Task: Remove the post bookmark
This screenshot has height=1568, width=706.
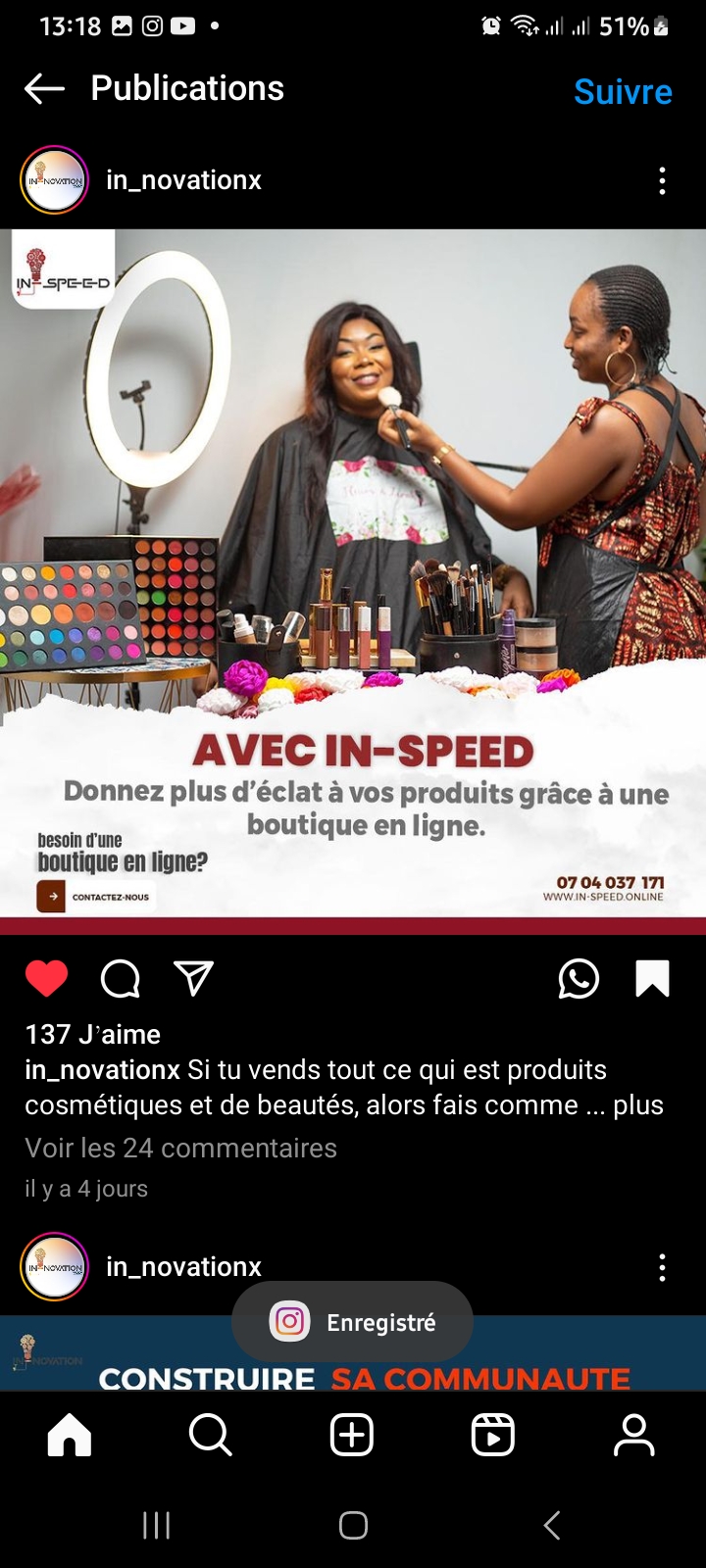Action: [x=652, y=978]
